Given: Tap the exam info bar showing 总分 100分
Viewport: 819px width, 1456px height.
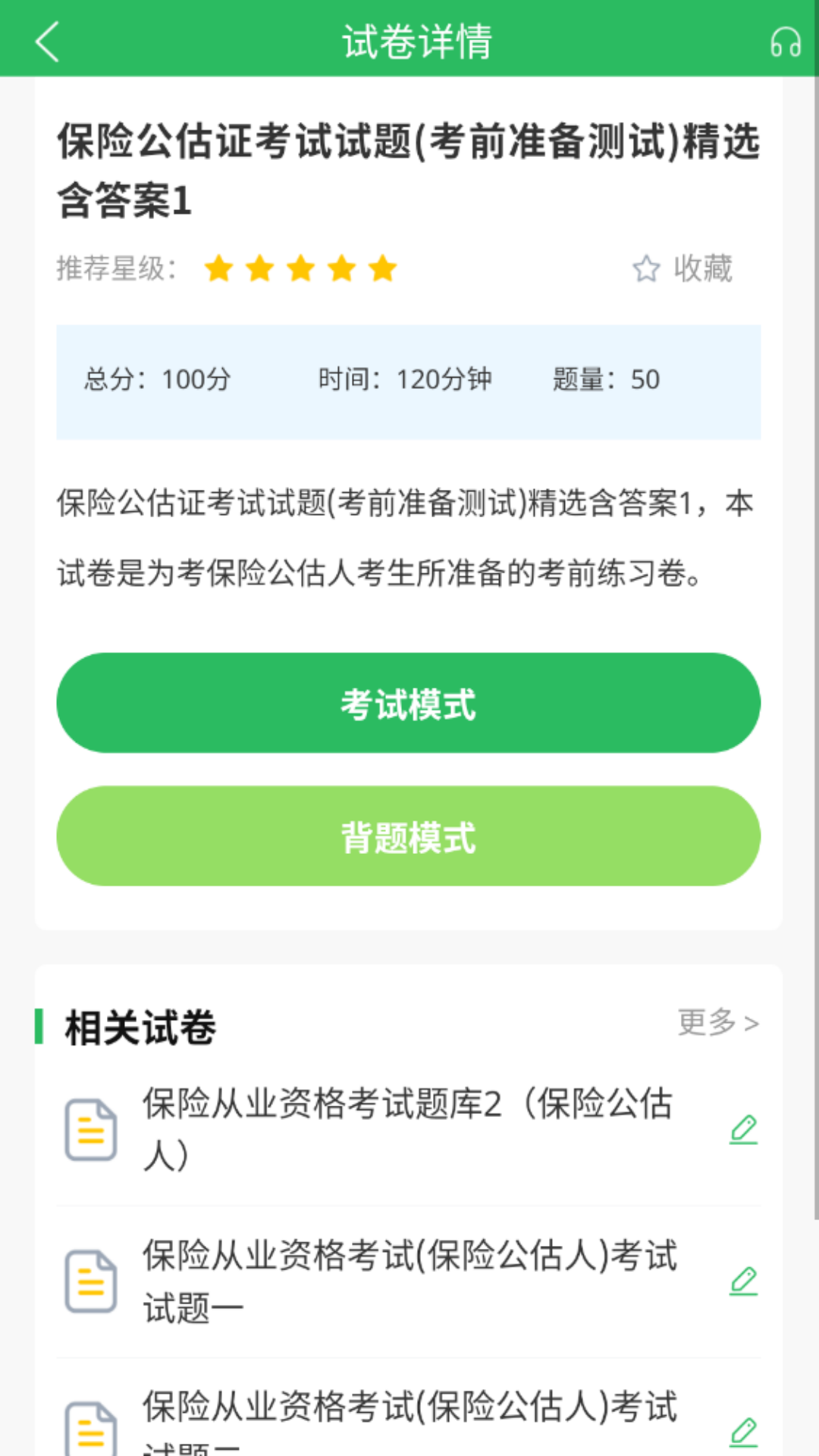Looking at the screenshot, I should tap(409, 381).
